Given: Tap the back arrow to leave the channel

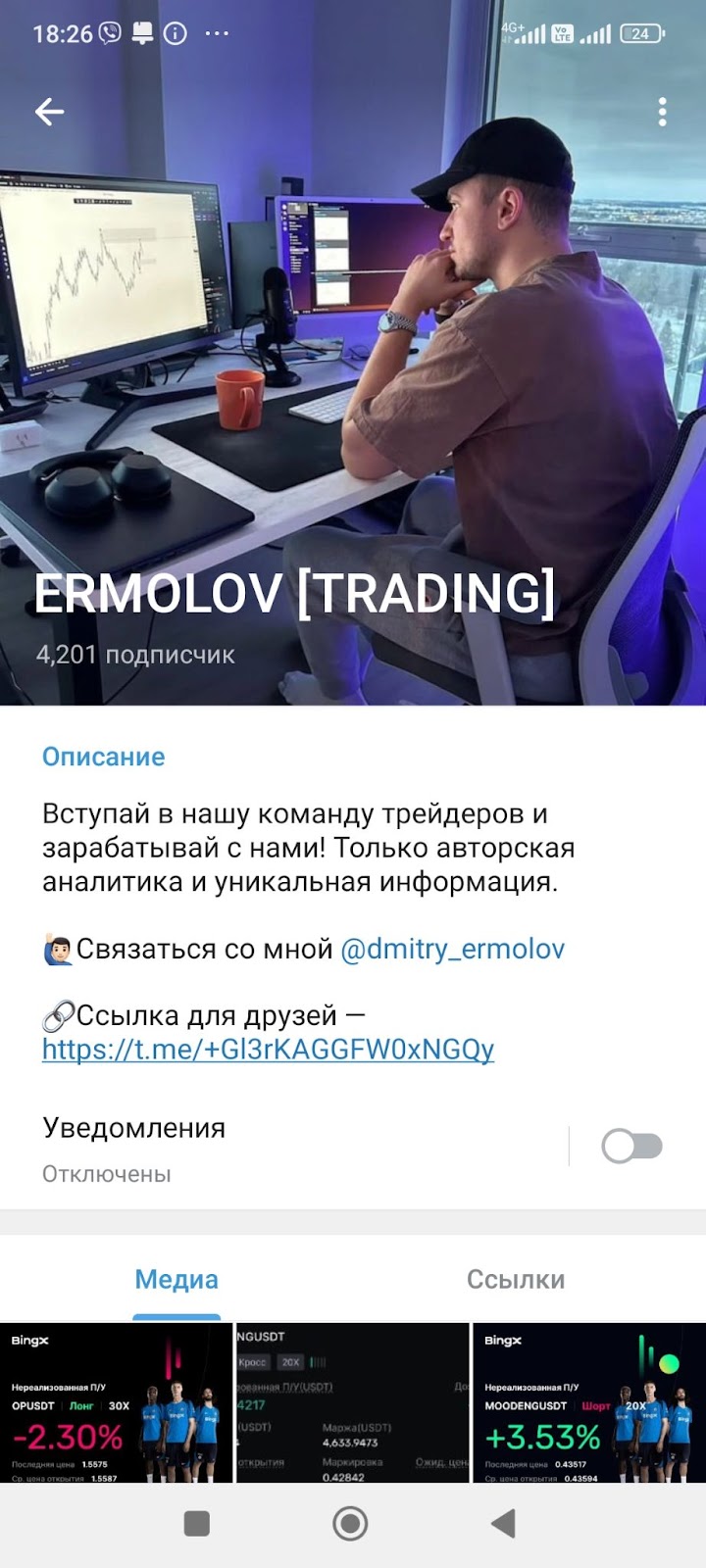Looking at the screenshot, I should coord(48,112).
